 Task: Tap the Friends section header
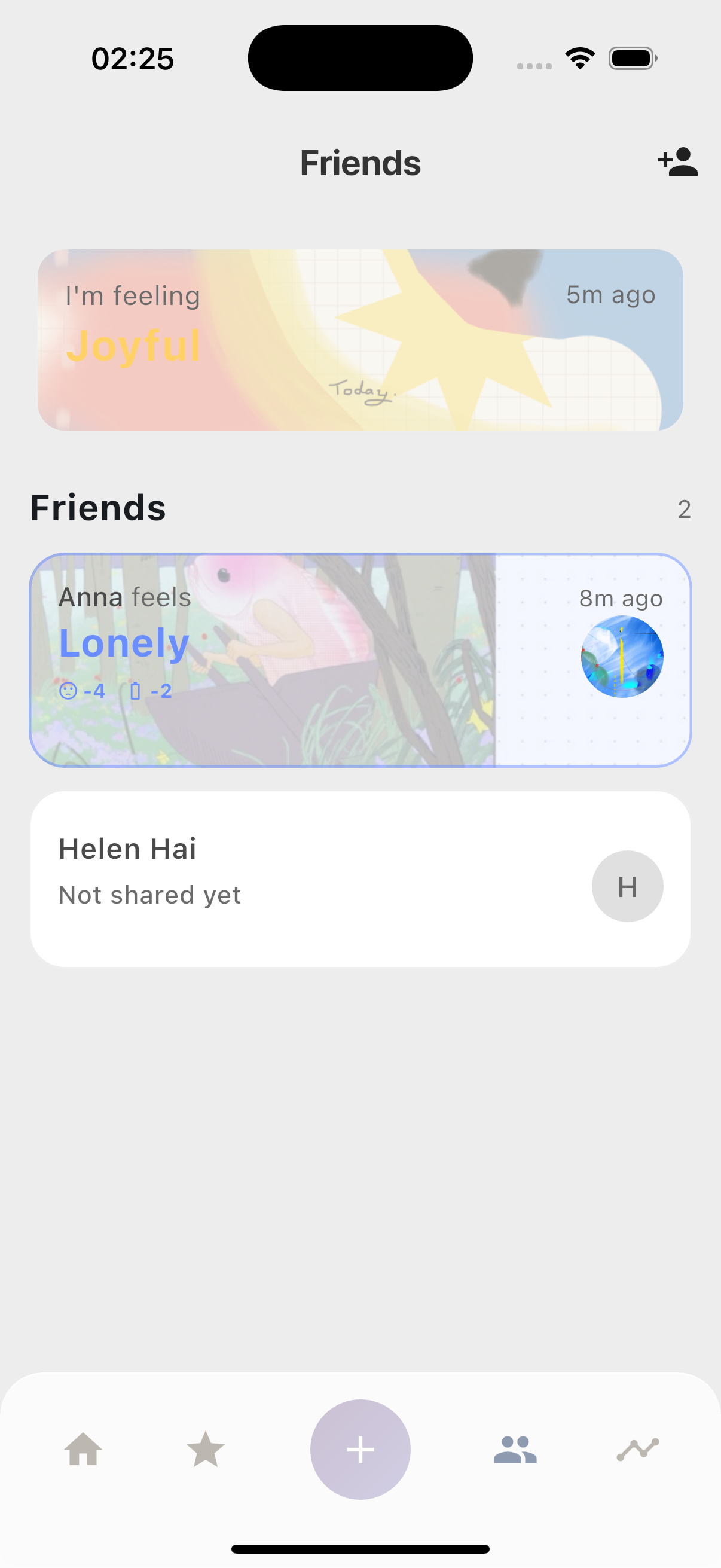98,507
